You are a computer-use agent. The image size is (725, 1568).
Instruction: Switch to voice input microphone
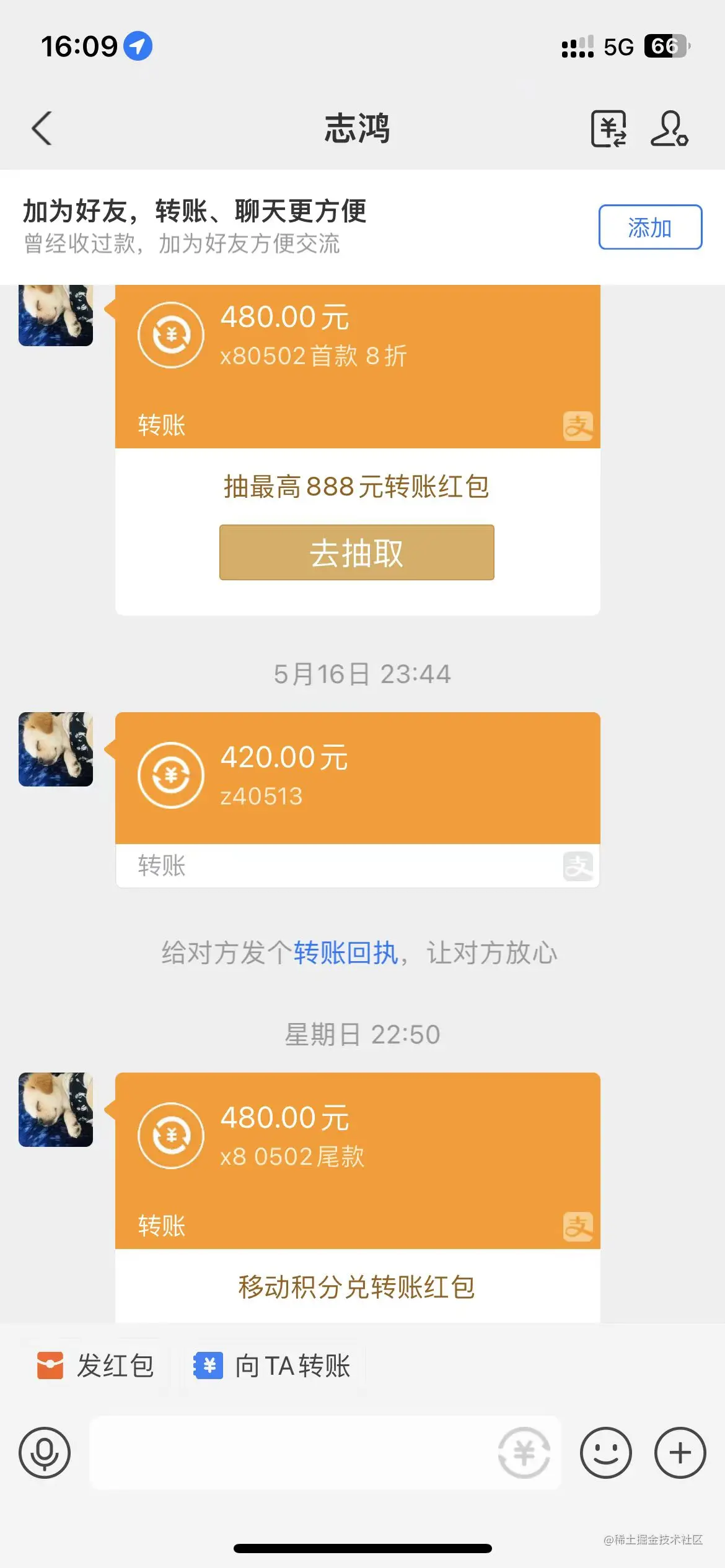coord(45,1452)
